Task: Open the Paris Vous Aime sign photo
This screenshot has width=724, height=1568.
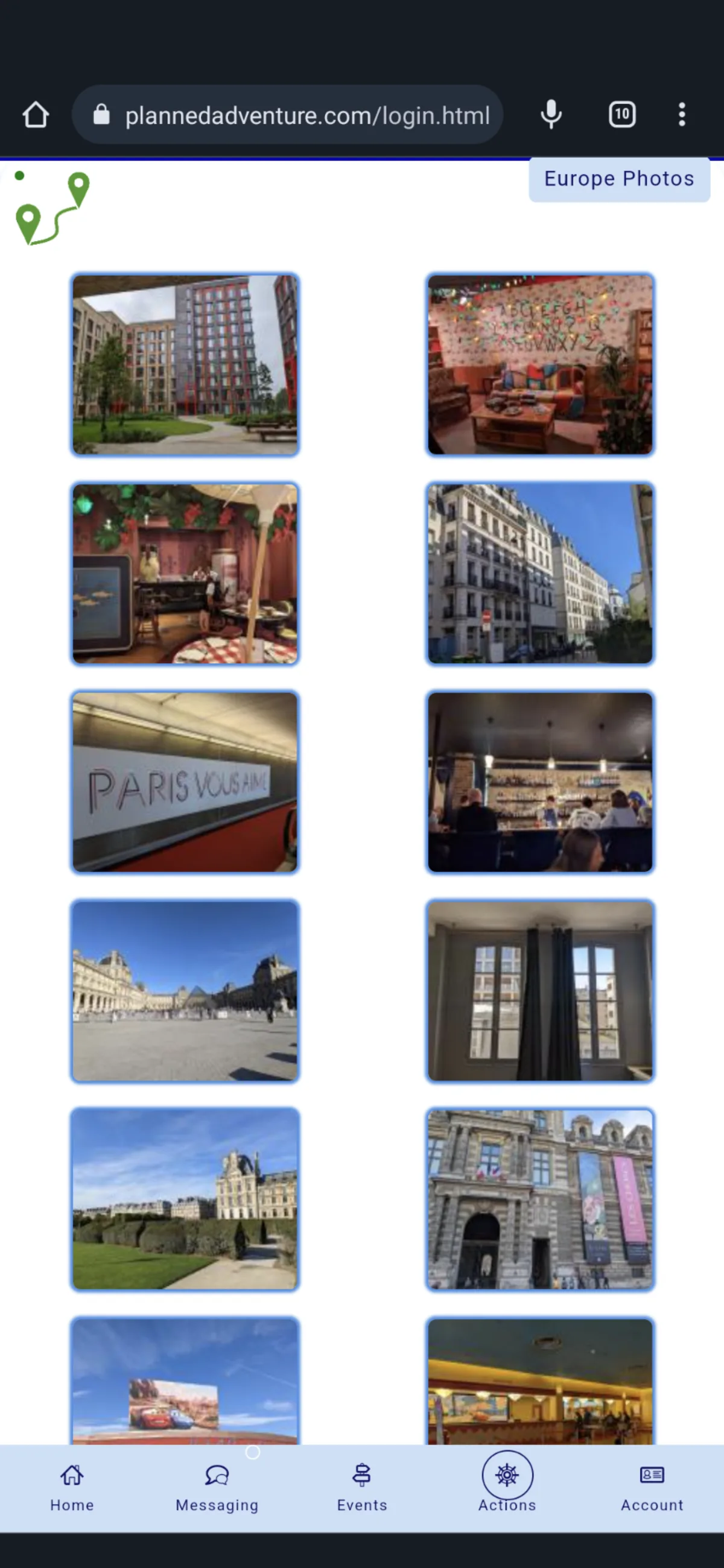Action: pyautogui.click(x=185, y=782)
